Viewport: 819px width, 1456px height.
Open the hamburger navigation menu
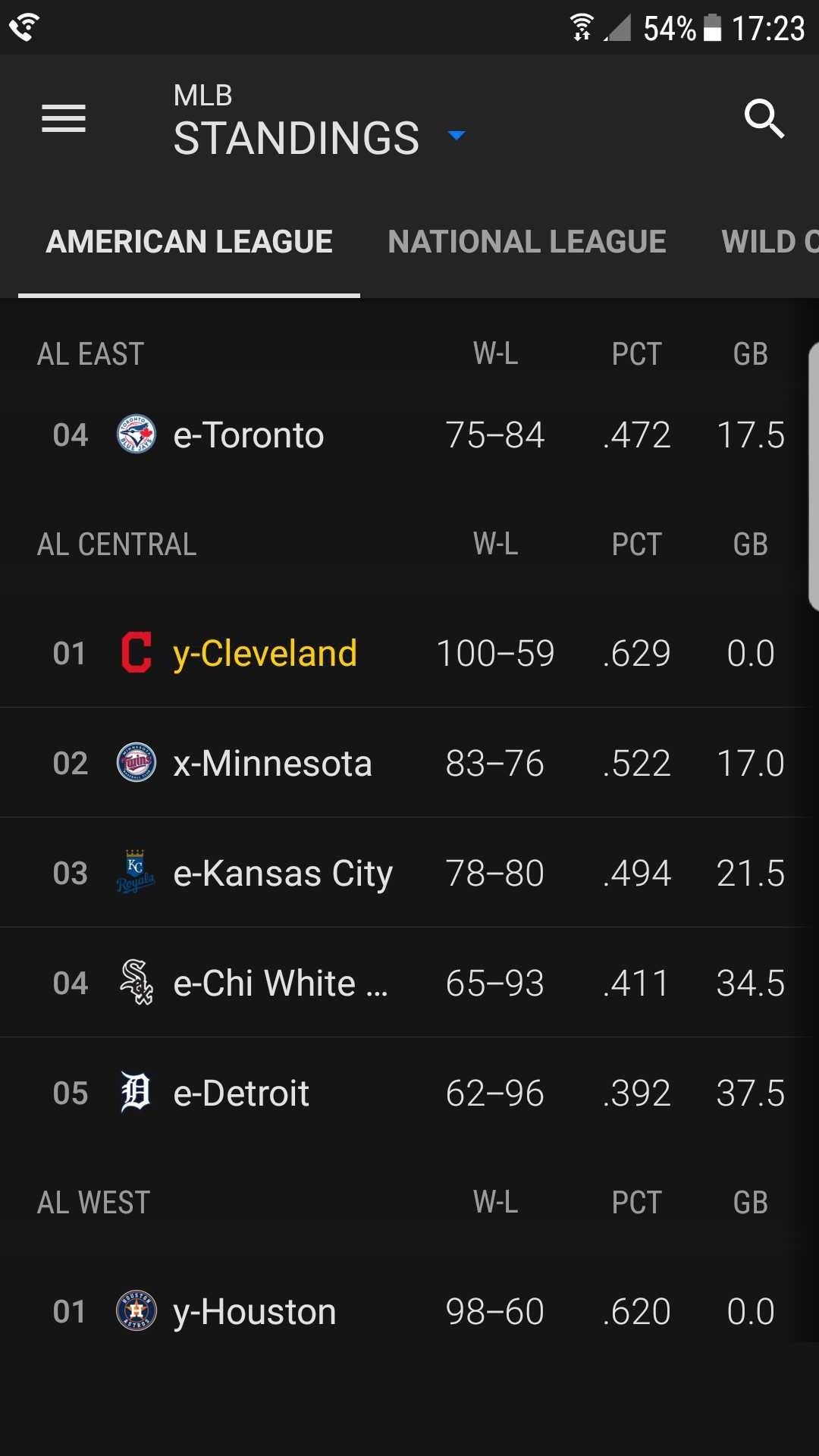coord(64,118)
